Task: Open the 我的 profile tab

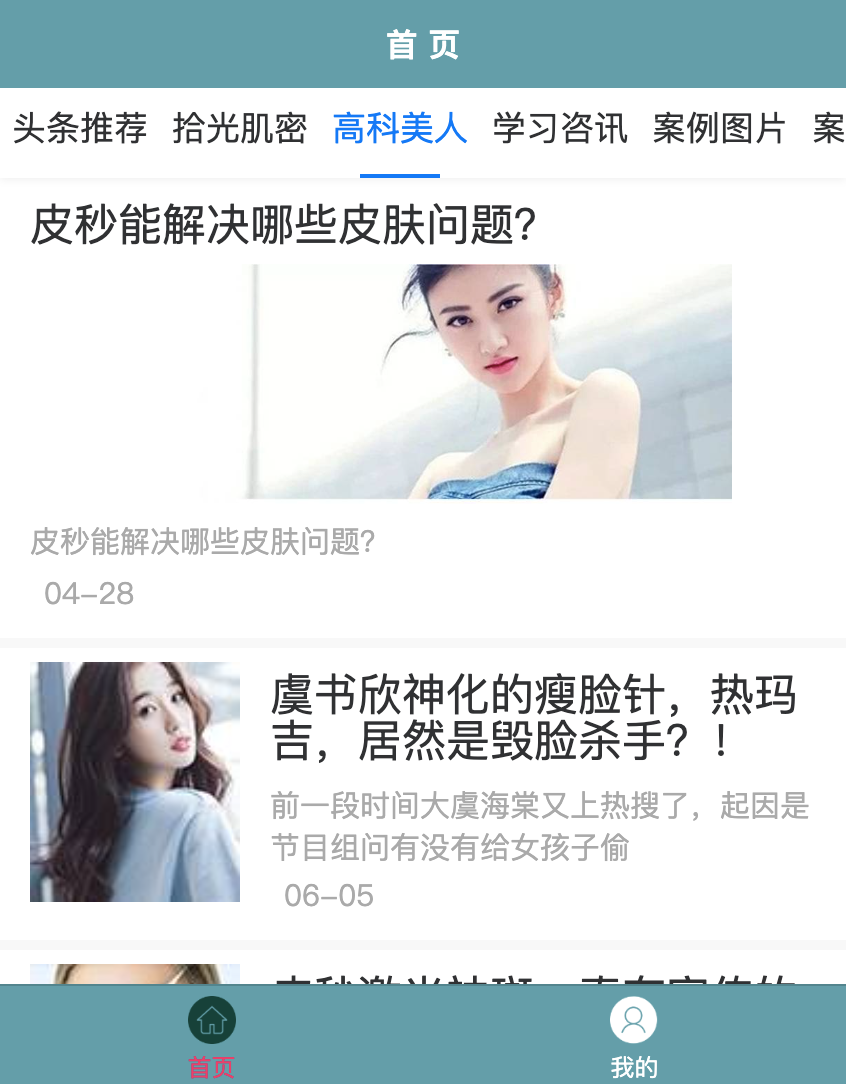Action: [x=634, y=1036]
